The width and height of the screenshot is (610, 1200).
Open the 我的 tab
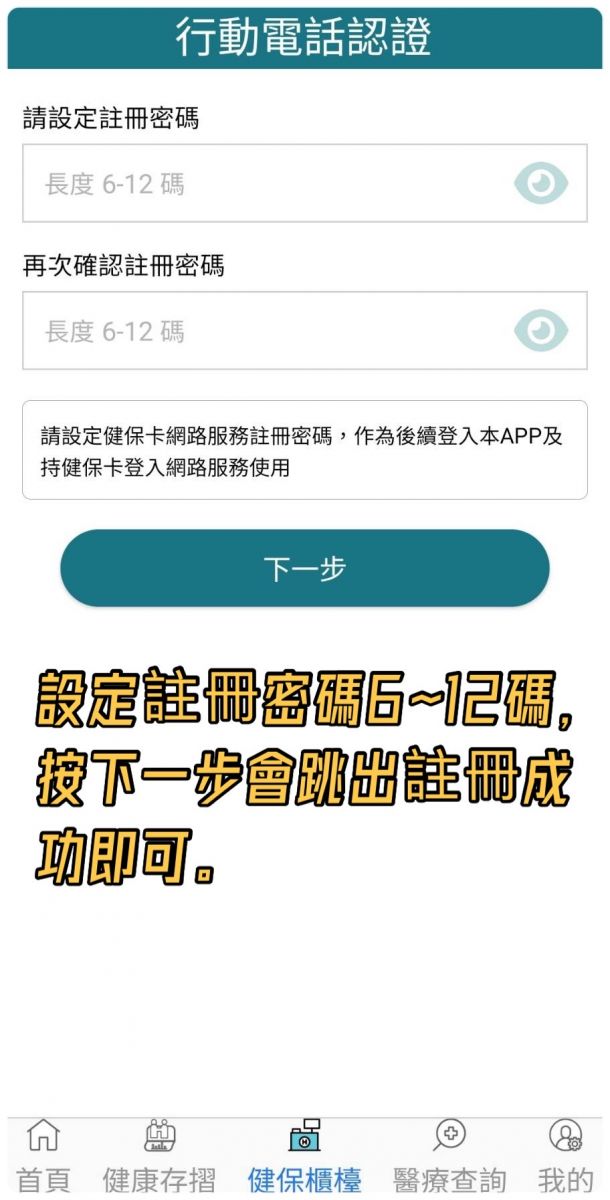click(x=565, y=1158)
